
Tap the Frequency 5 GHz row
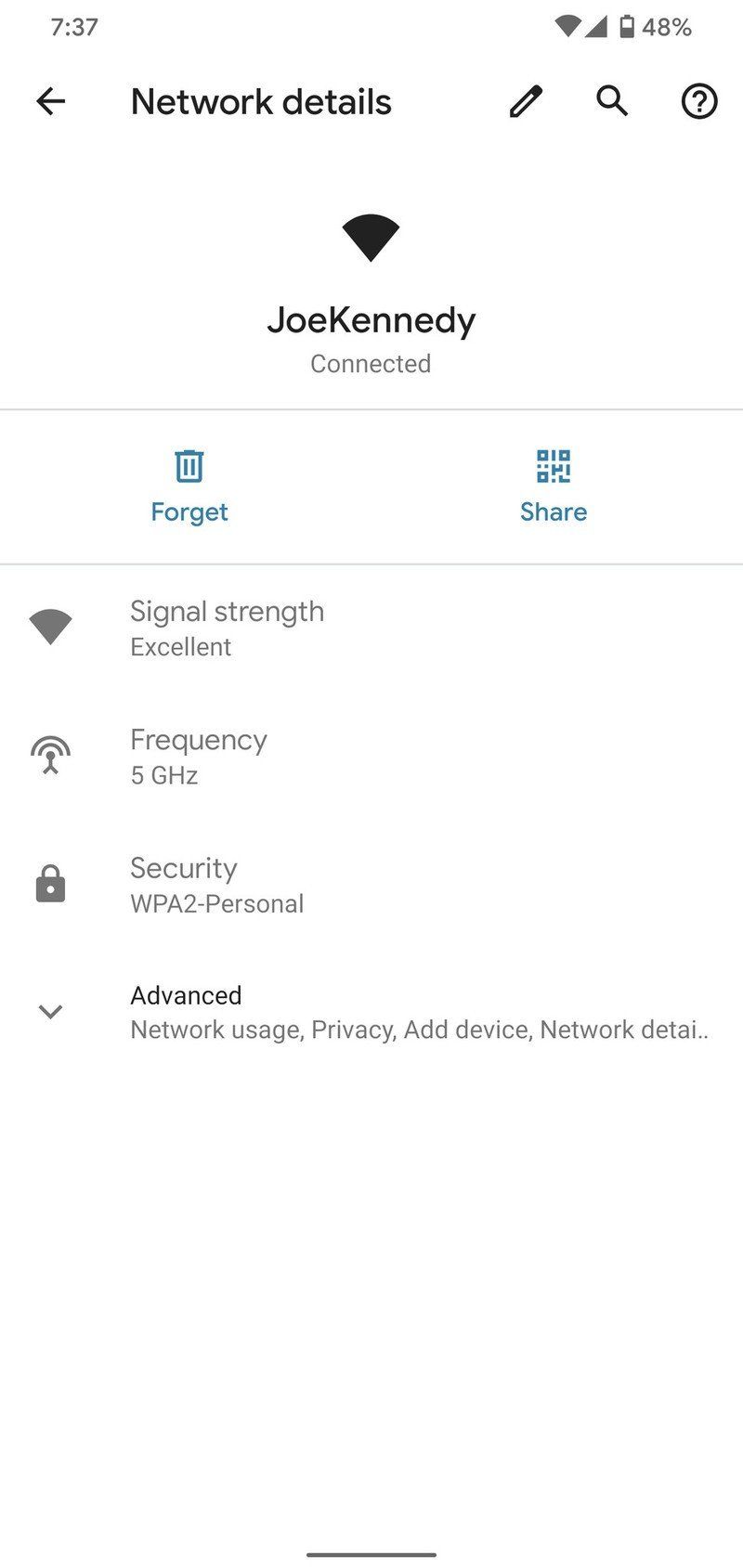(x=371, y=756)
